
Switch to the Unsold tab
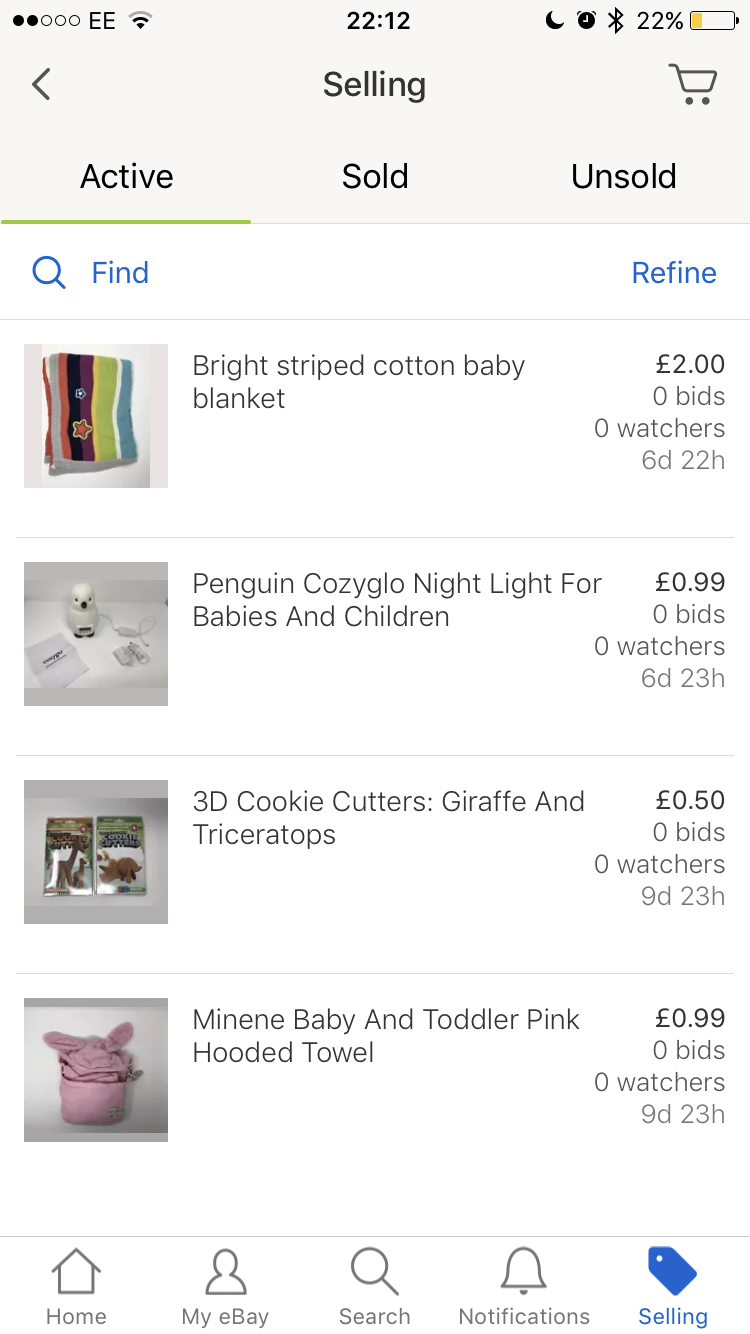623,176
